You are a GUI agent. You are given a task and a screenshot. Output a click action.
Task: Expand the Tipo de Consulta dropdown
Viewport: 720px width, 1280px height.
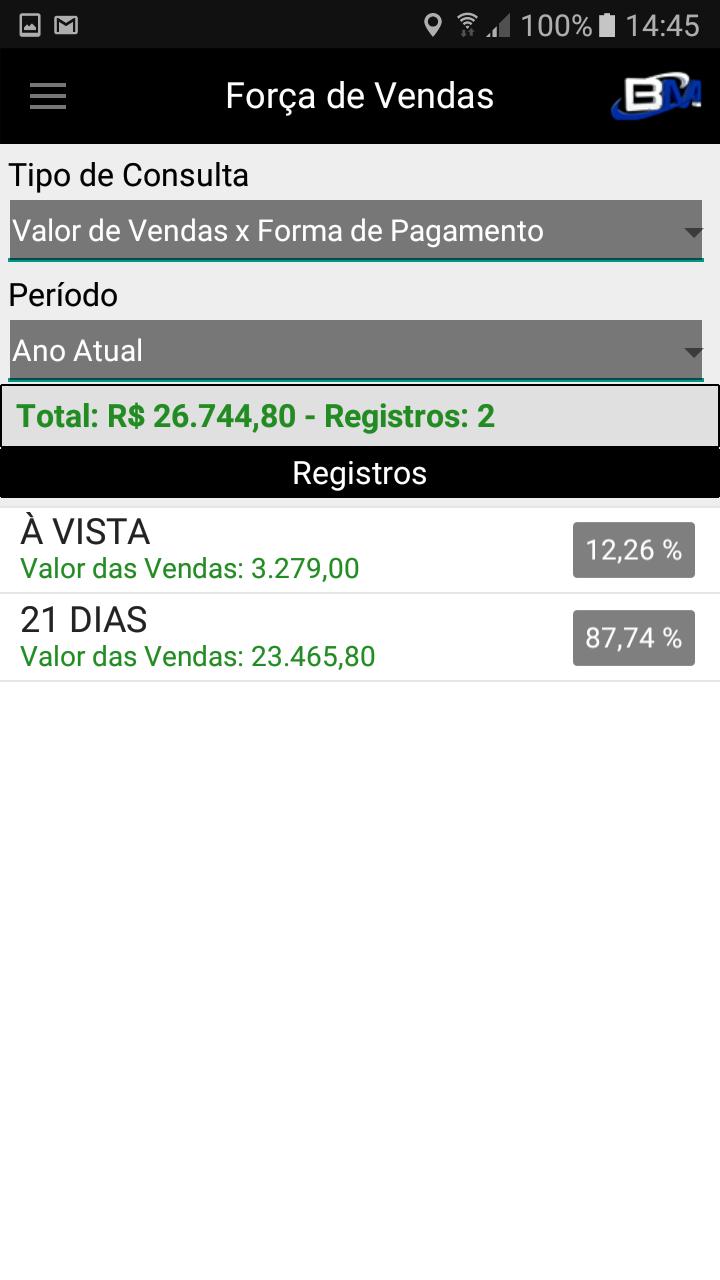pyautogui.click(x=356, y=231)
